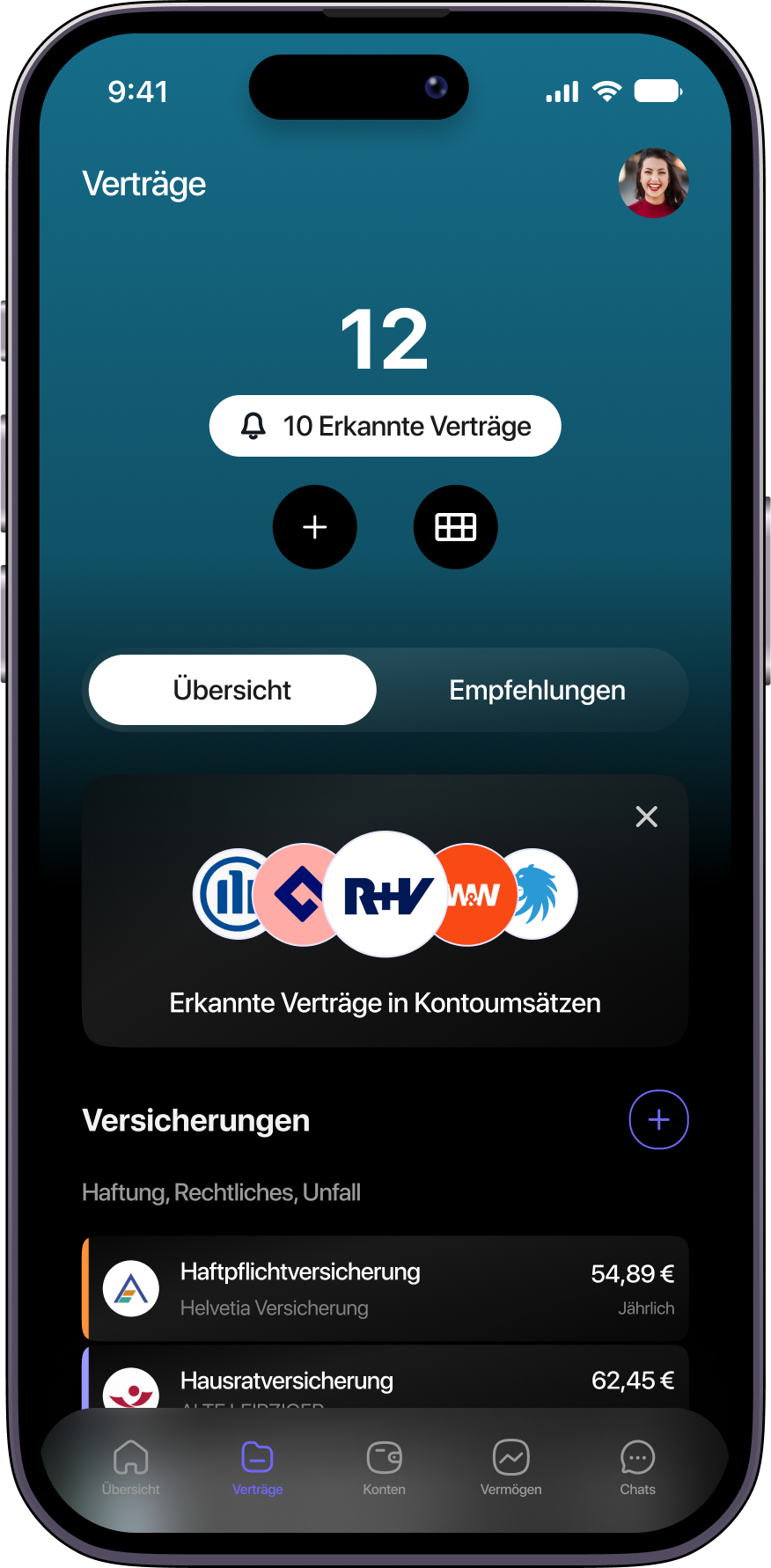Go to the Übersicht bottom tab
The height and width of the screenshot is (1568, 771).
(131, 1468)
